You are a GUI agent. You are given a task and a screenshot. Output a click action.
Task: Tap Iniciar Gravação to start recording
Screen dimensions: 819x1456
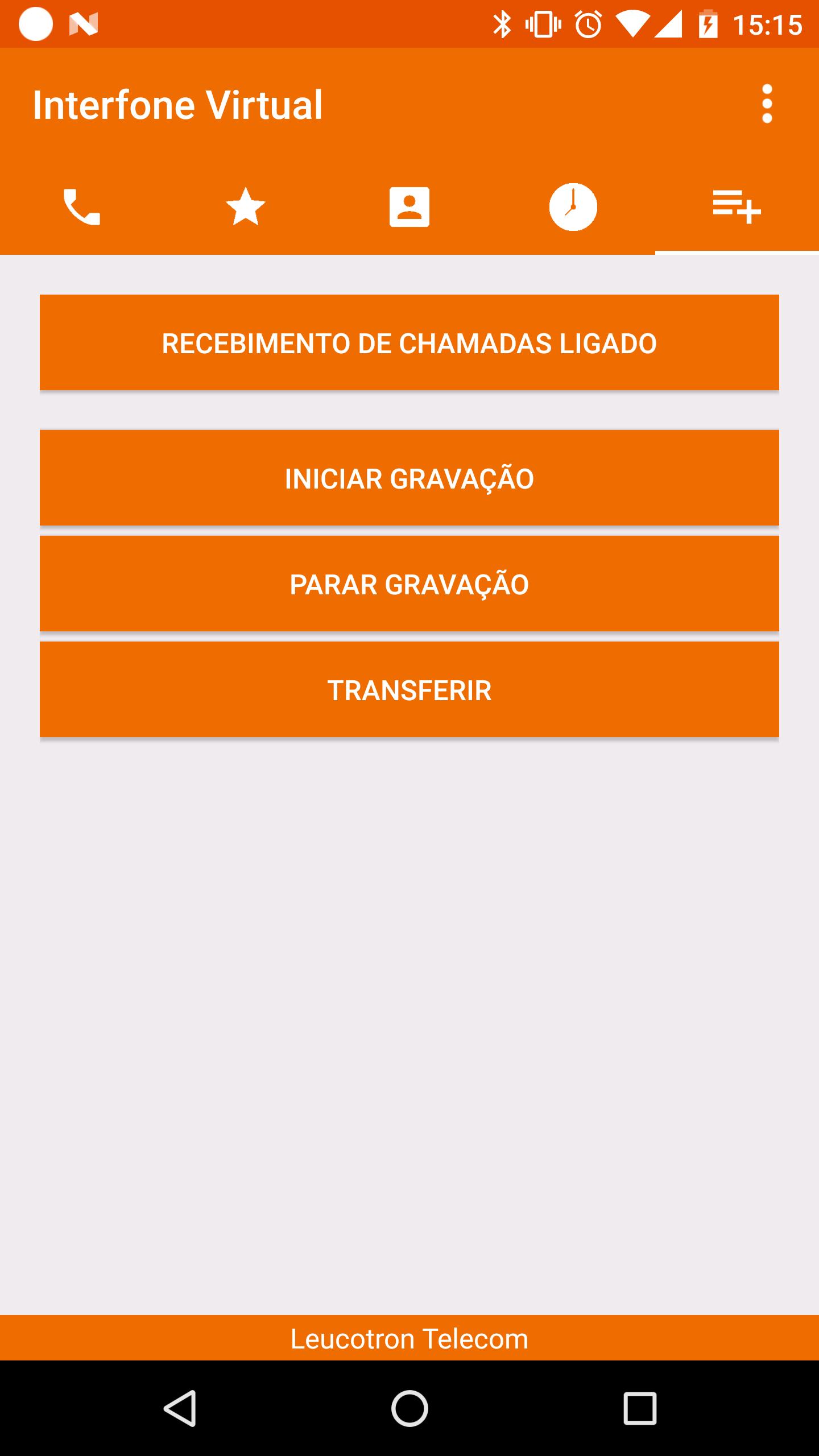click(409, 478)
